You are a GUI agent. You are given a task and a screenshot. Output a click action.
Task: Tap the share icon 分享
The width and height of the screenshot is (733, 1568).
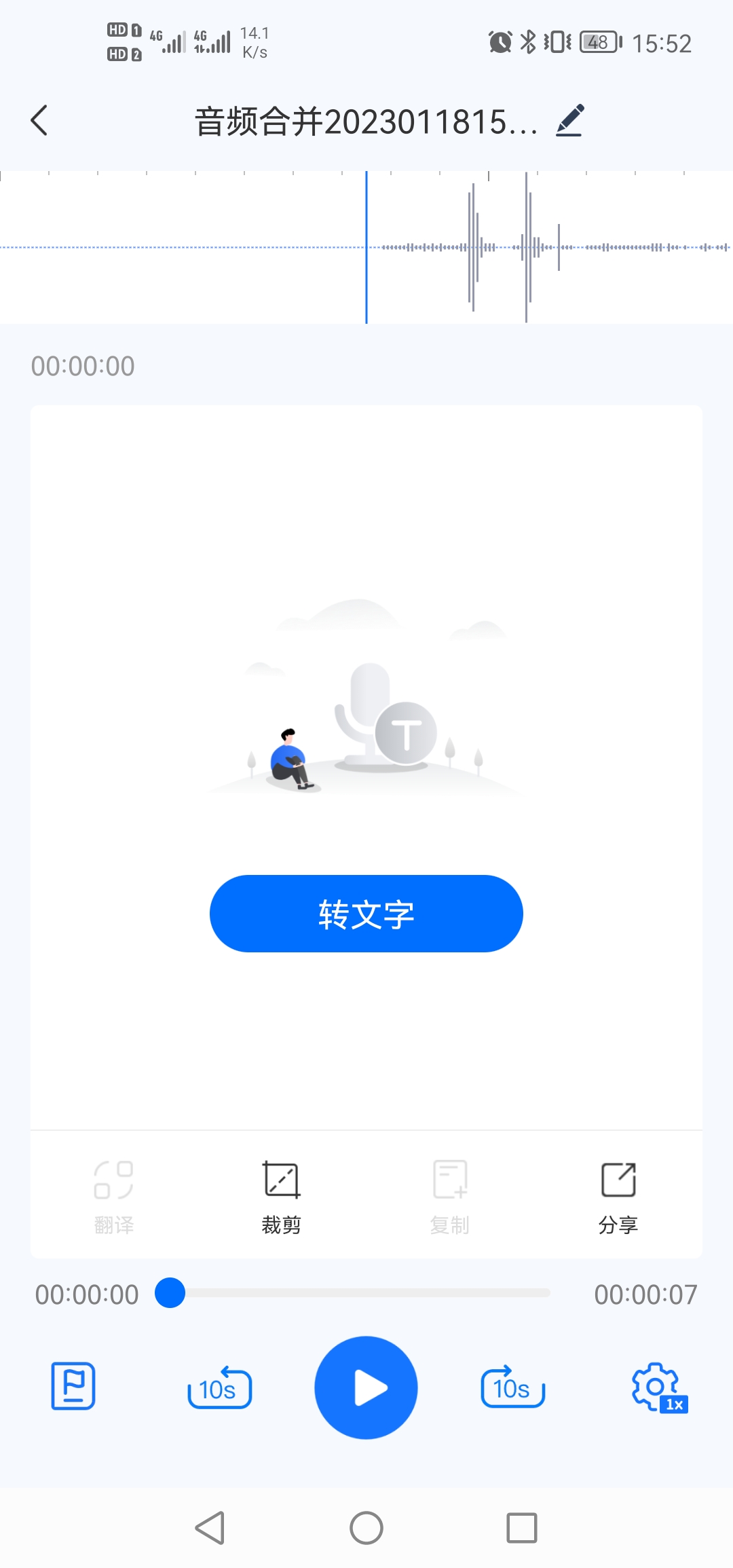(617, 1195)
